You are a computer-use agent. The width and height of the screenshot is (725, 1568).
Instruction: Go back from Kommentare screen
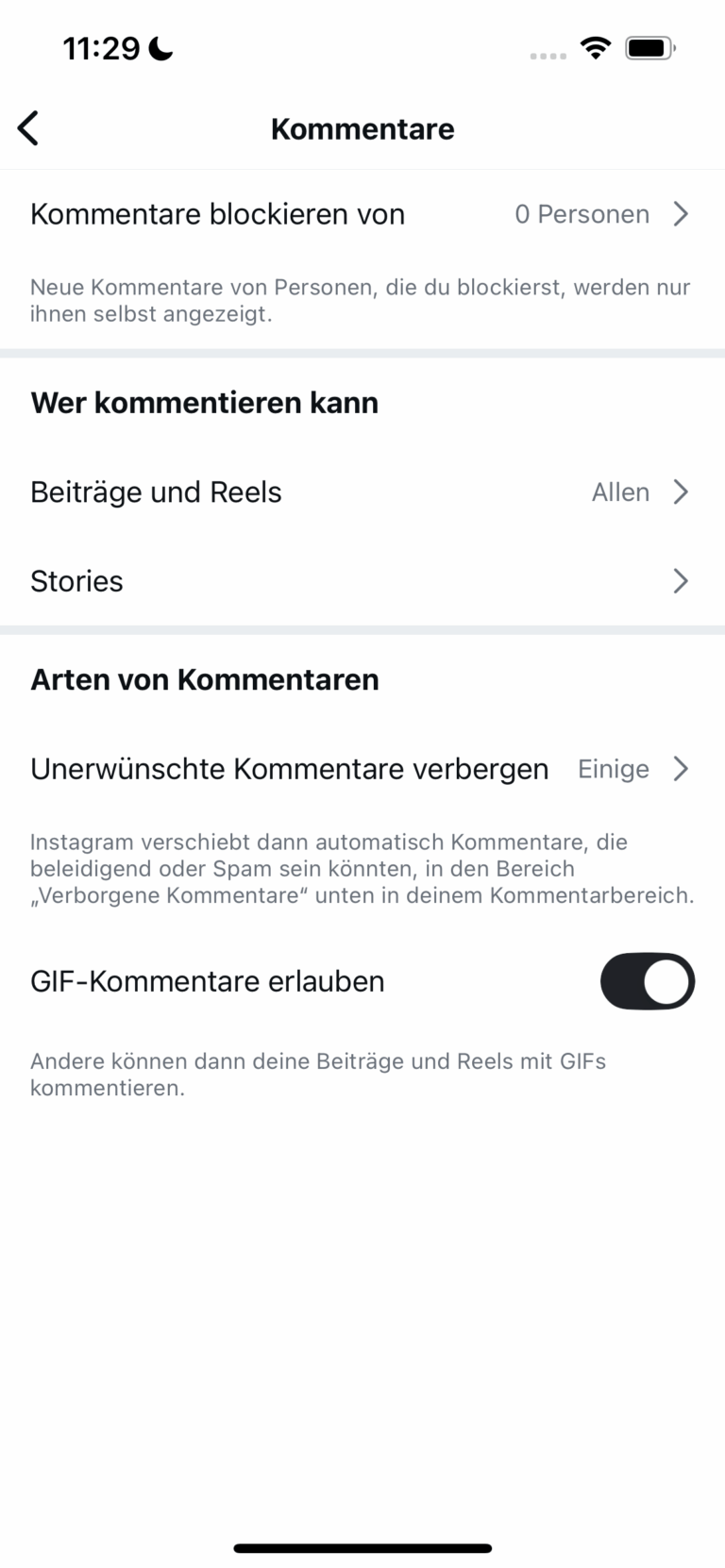pyautogui.click(x=29, y=128)
